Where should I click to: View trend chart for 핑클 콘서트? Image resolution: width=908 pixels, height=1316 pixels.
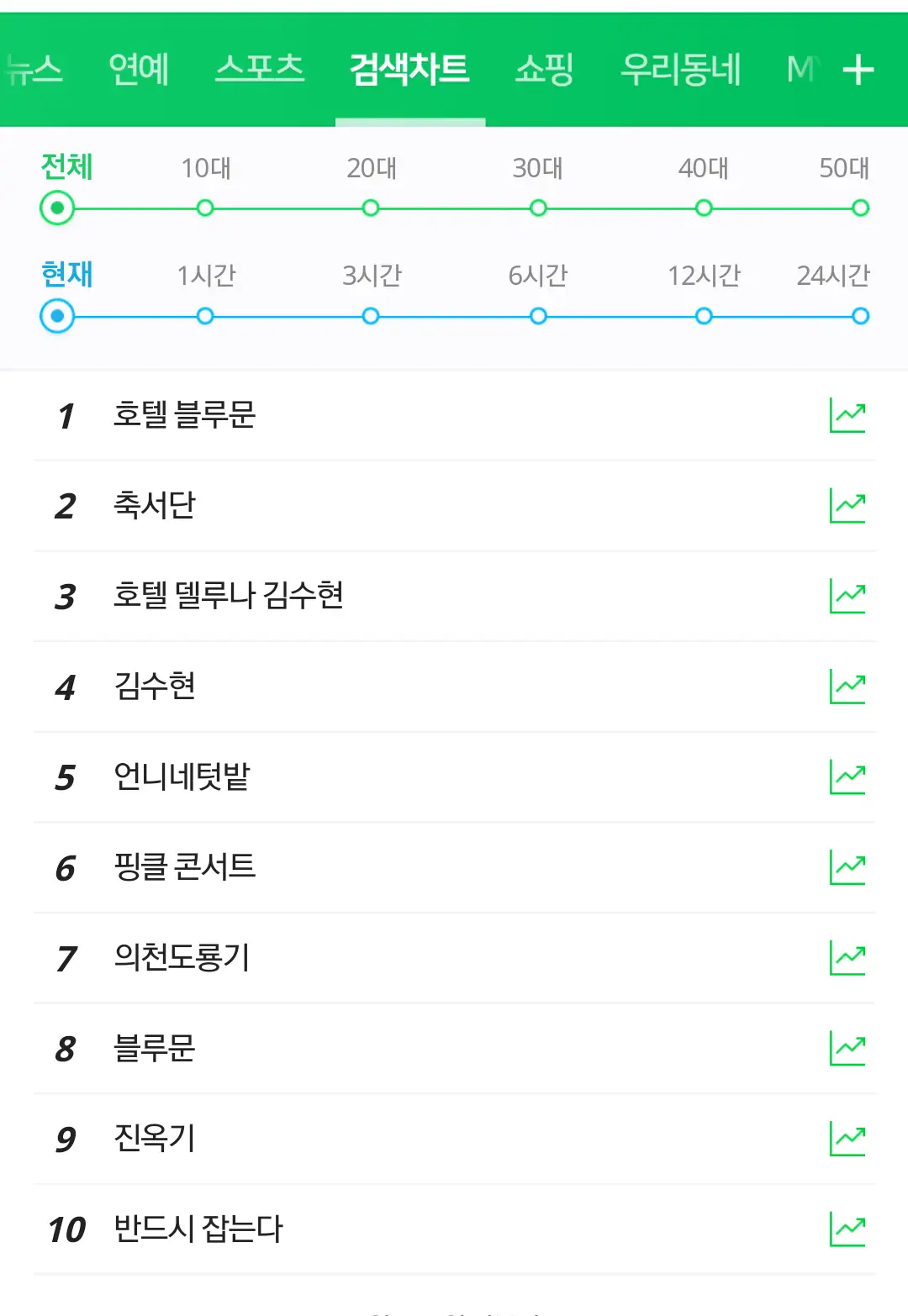point(847,867)
